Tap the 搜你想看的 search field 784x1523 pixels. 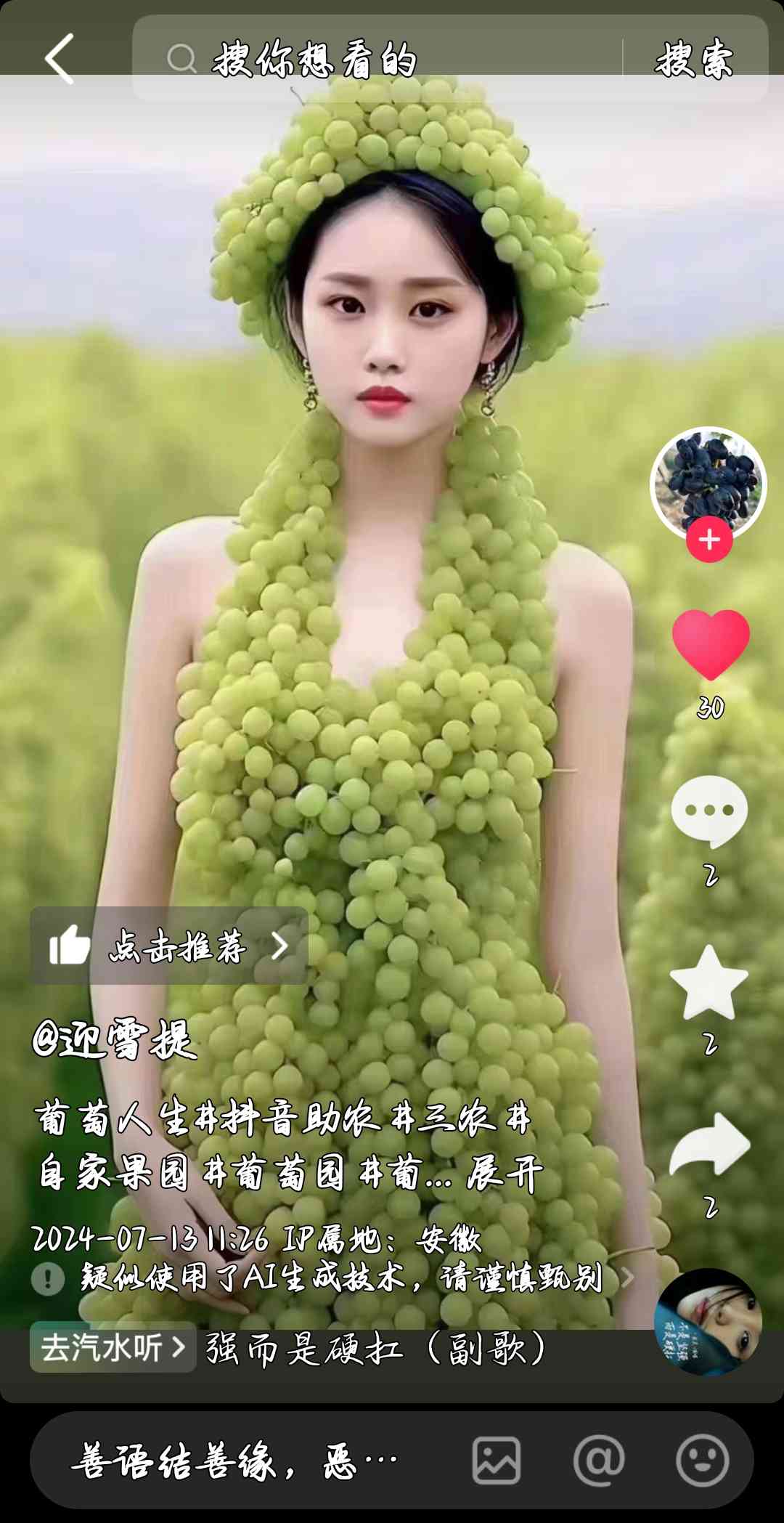click(377, 59)
